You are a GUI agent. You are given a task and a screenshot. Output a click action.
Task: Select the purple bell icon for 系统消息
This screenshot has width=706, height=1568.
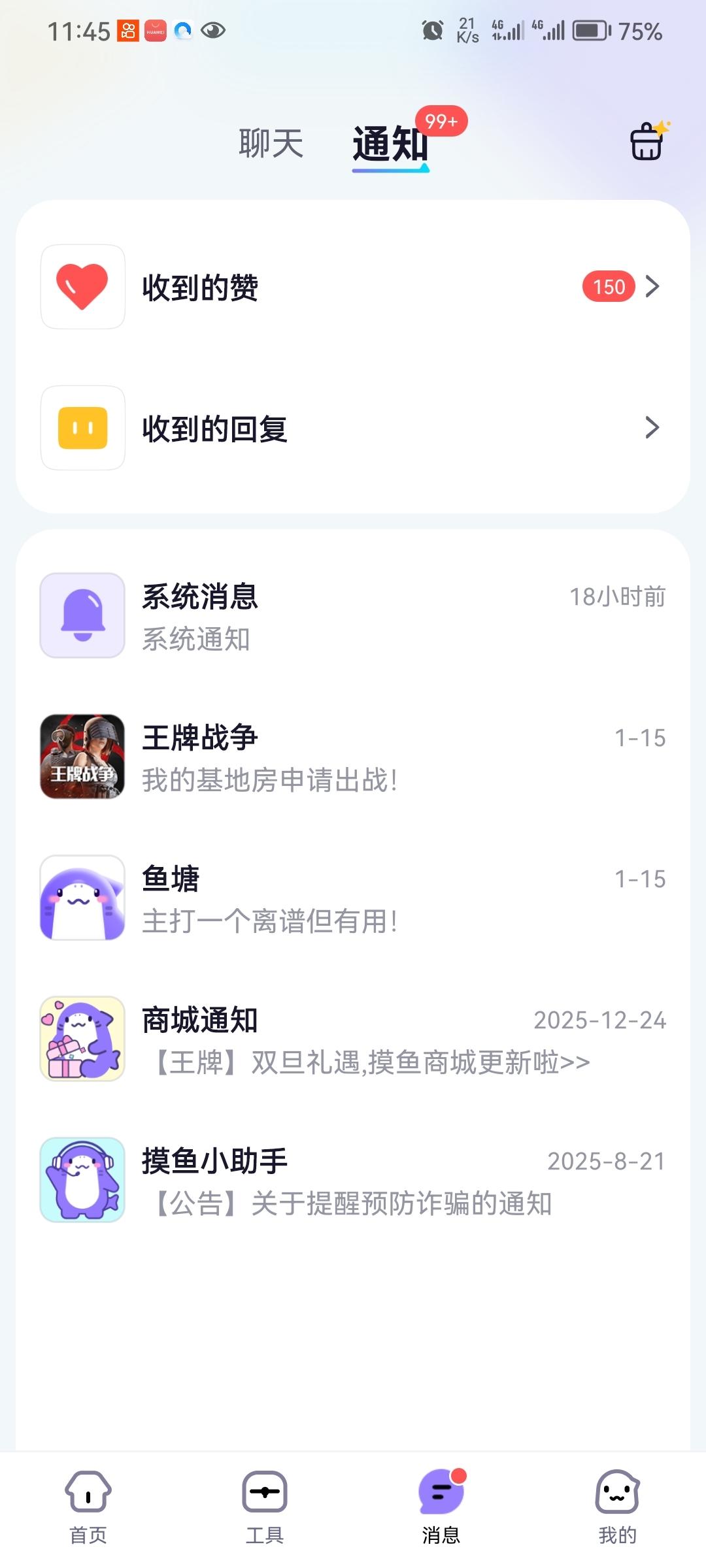click(x=82, y=615)
